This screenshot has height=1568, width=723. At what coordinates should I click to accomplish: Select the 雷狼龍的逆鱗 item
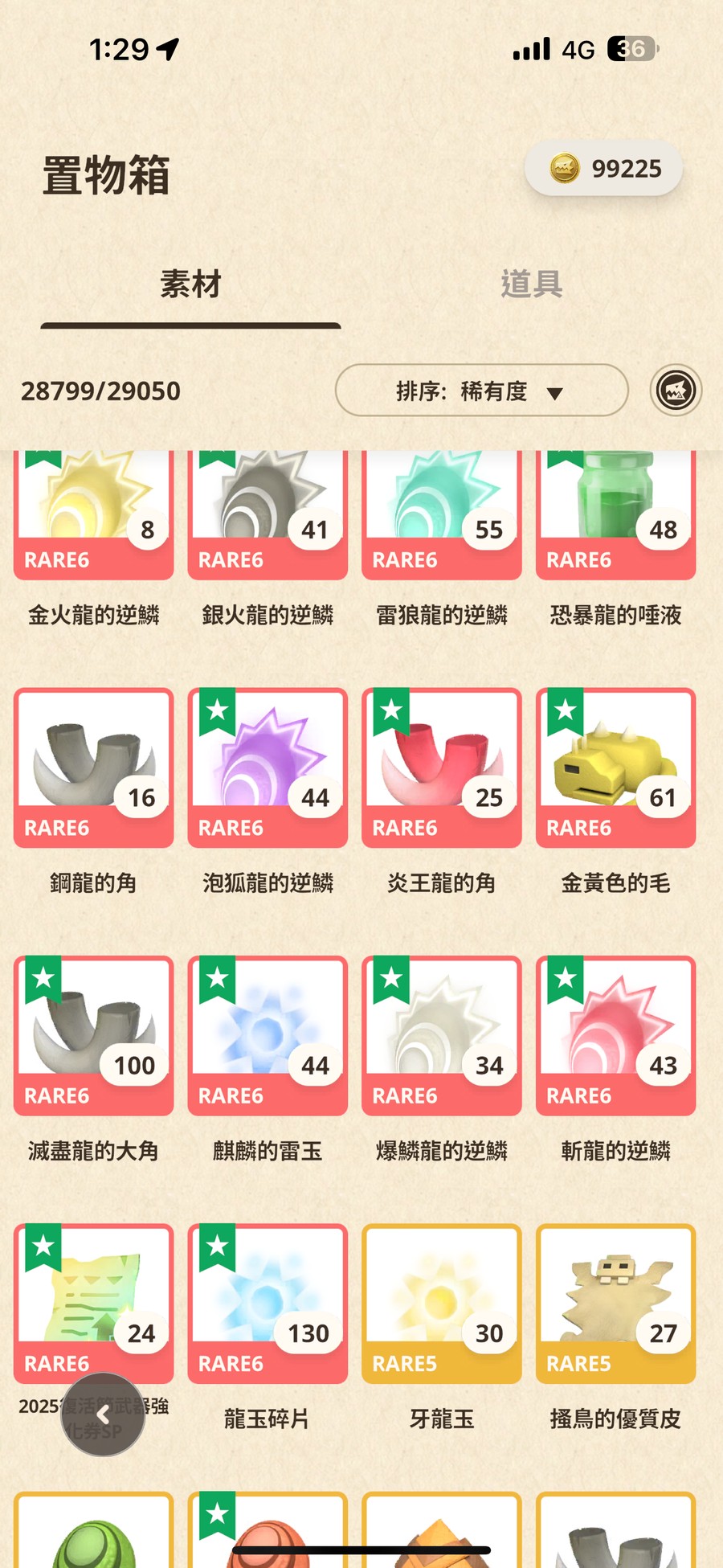442,514
